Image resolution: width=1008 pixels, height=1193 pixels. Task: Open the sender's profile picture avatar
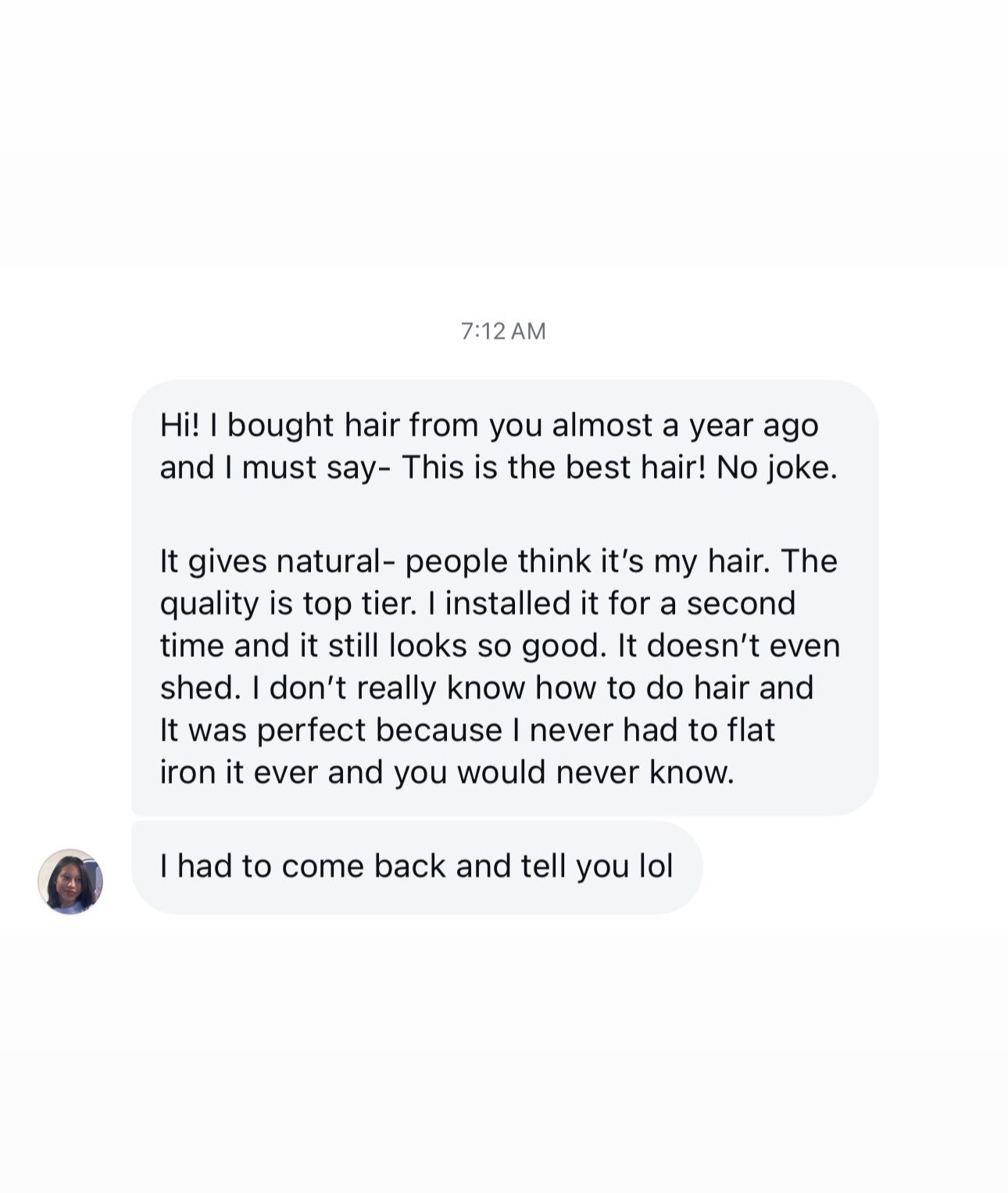pyautogui.click(x=70, y=881)
